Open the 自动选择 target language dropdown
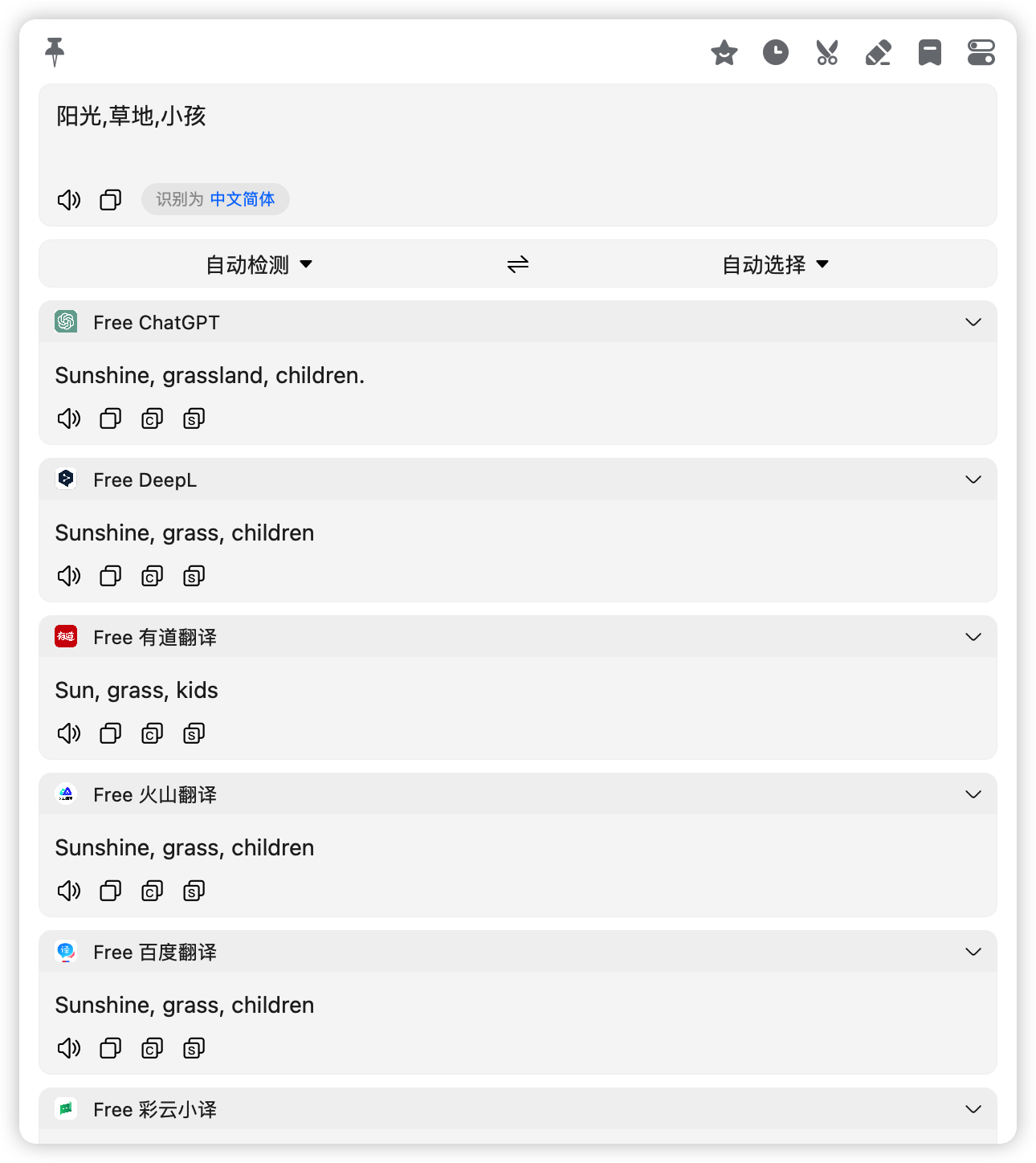This screenshot has width=1036, height=1163. 773,263
